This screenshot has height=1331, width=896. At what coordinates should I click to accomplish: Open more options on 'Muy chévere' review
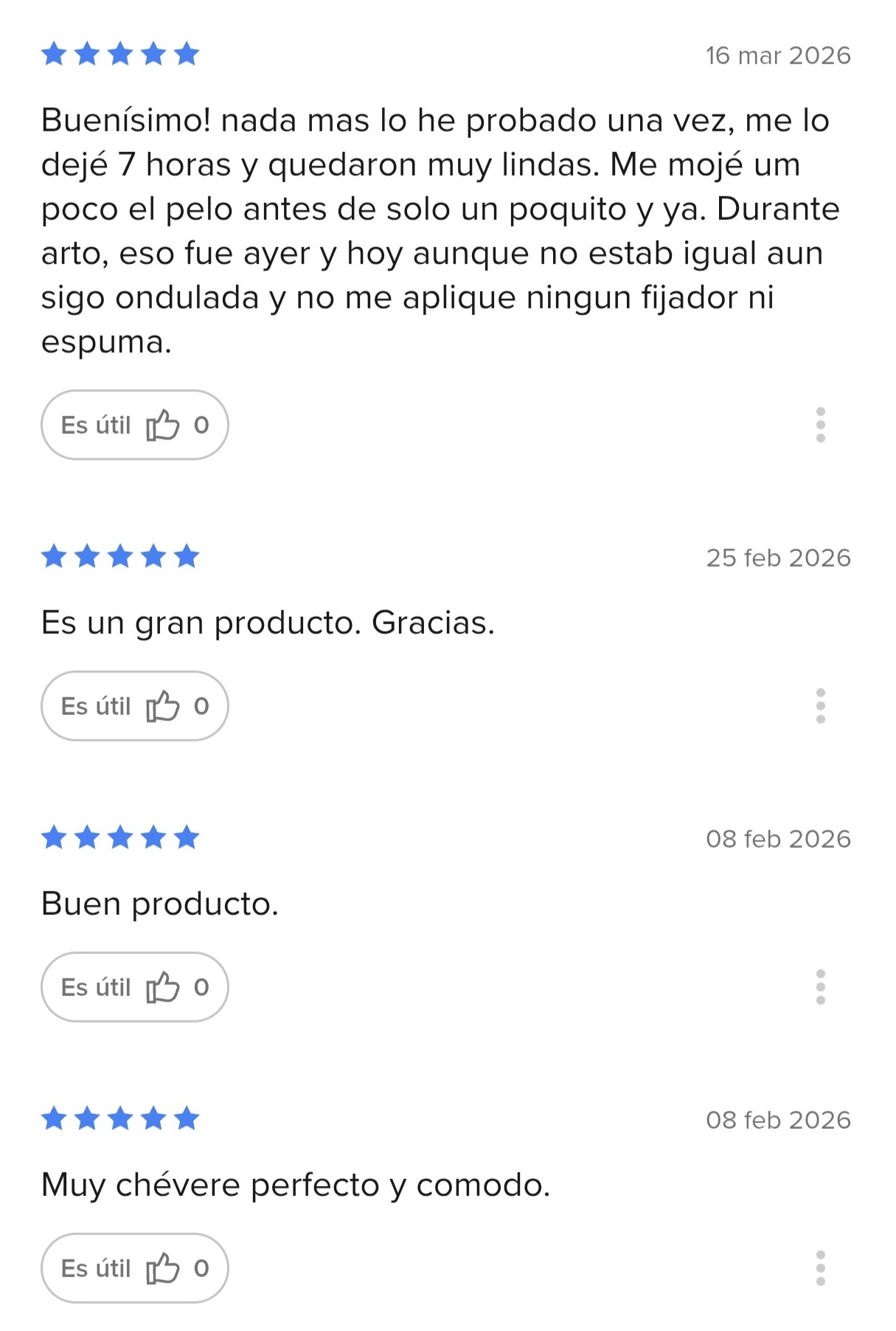(820, 1268)
